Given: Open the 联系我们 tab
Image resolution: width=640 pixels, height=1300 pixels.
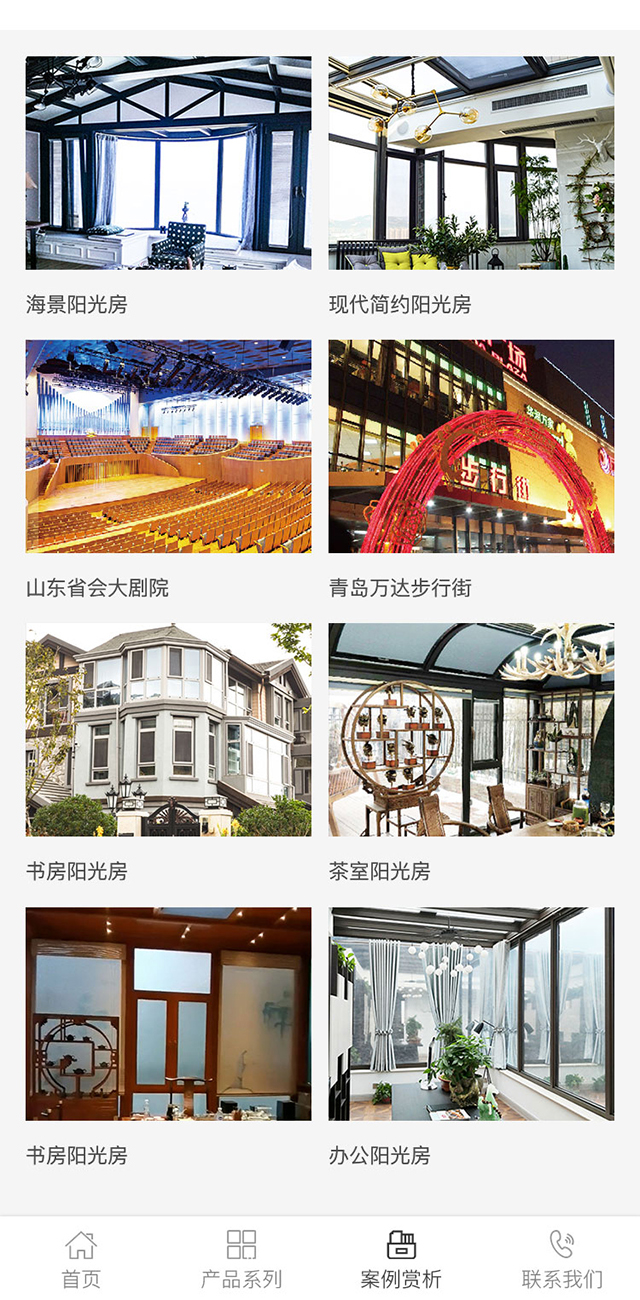Looking at the screenshot, I should click(x=562, y=1259).
